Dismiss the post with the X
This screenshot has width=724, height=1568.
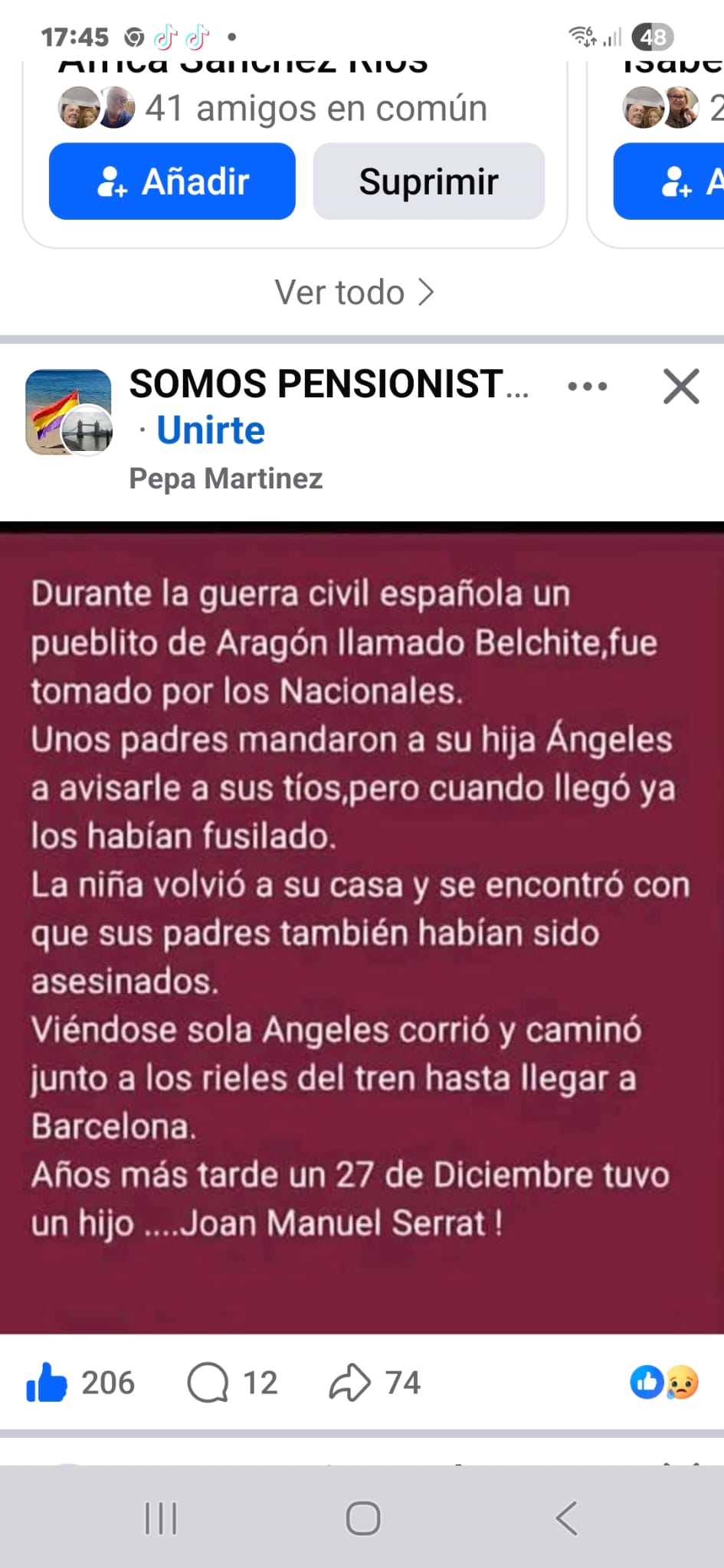680,387
